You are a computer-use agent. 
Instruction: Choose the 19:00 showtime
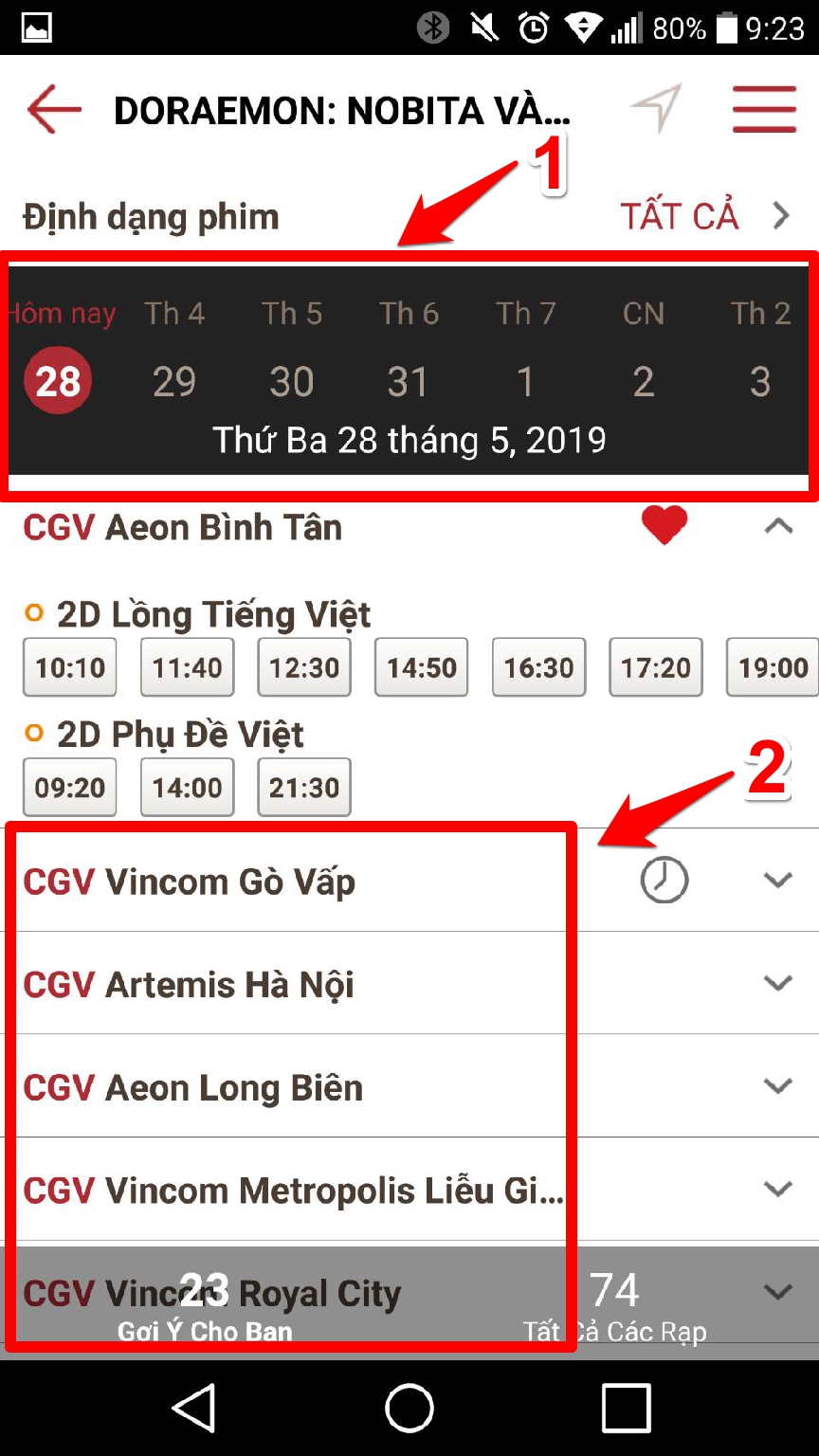773,667
